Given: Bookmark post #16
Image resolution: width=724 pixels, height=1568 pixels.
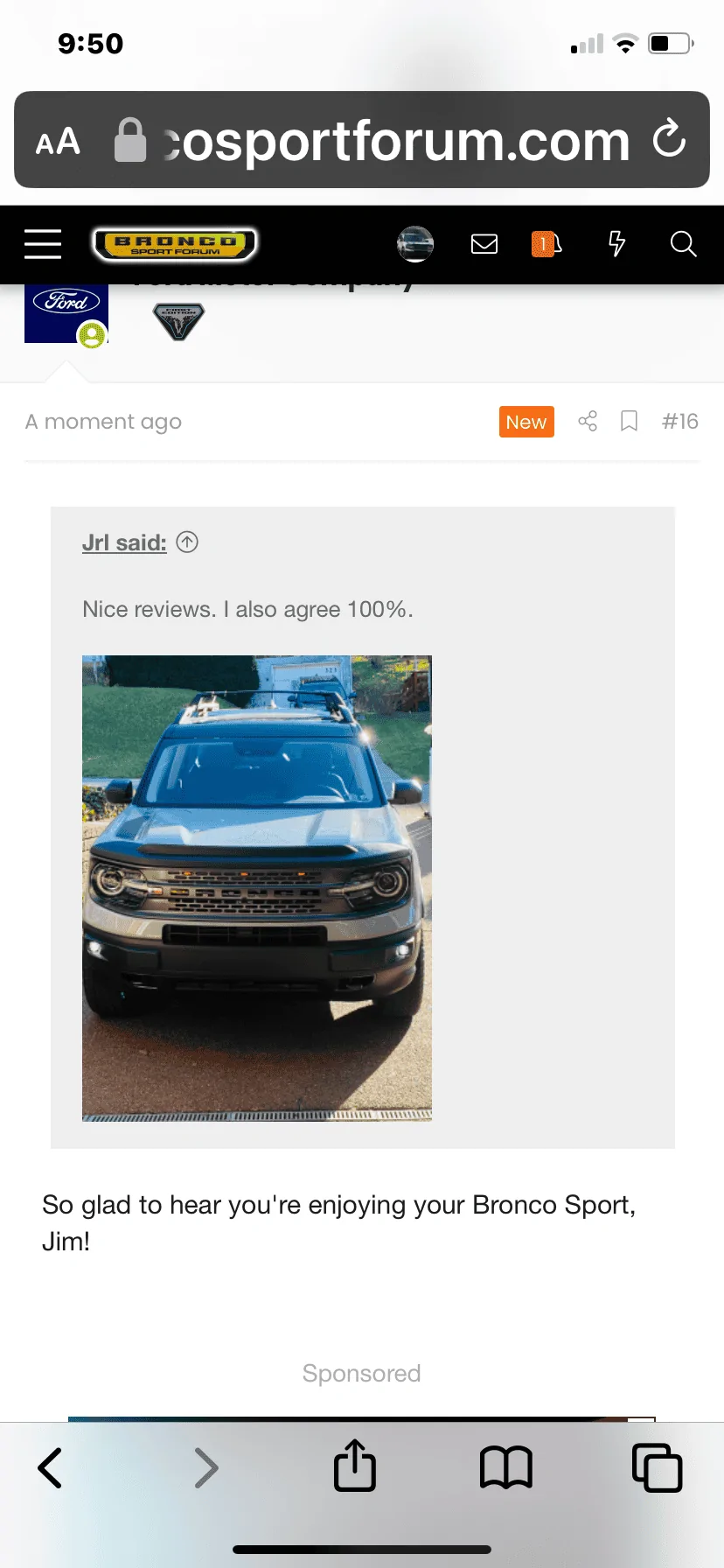Looking at the screenshot, I should pyautogui.click(x=629, y=422).
